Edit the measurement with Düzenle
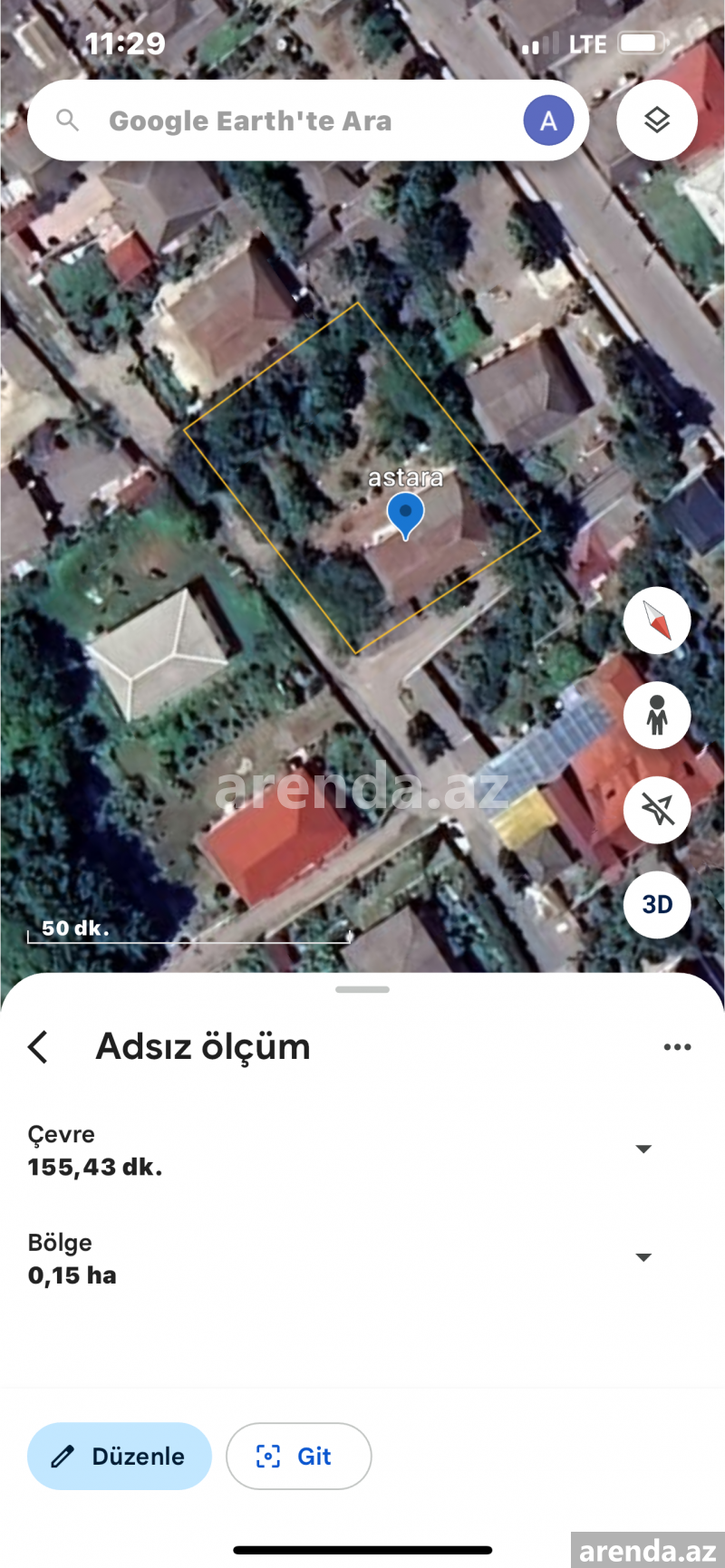Viewport: 725px width, 1568px height. click(x=120, y=1456)
